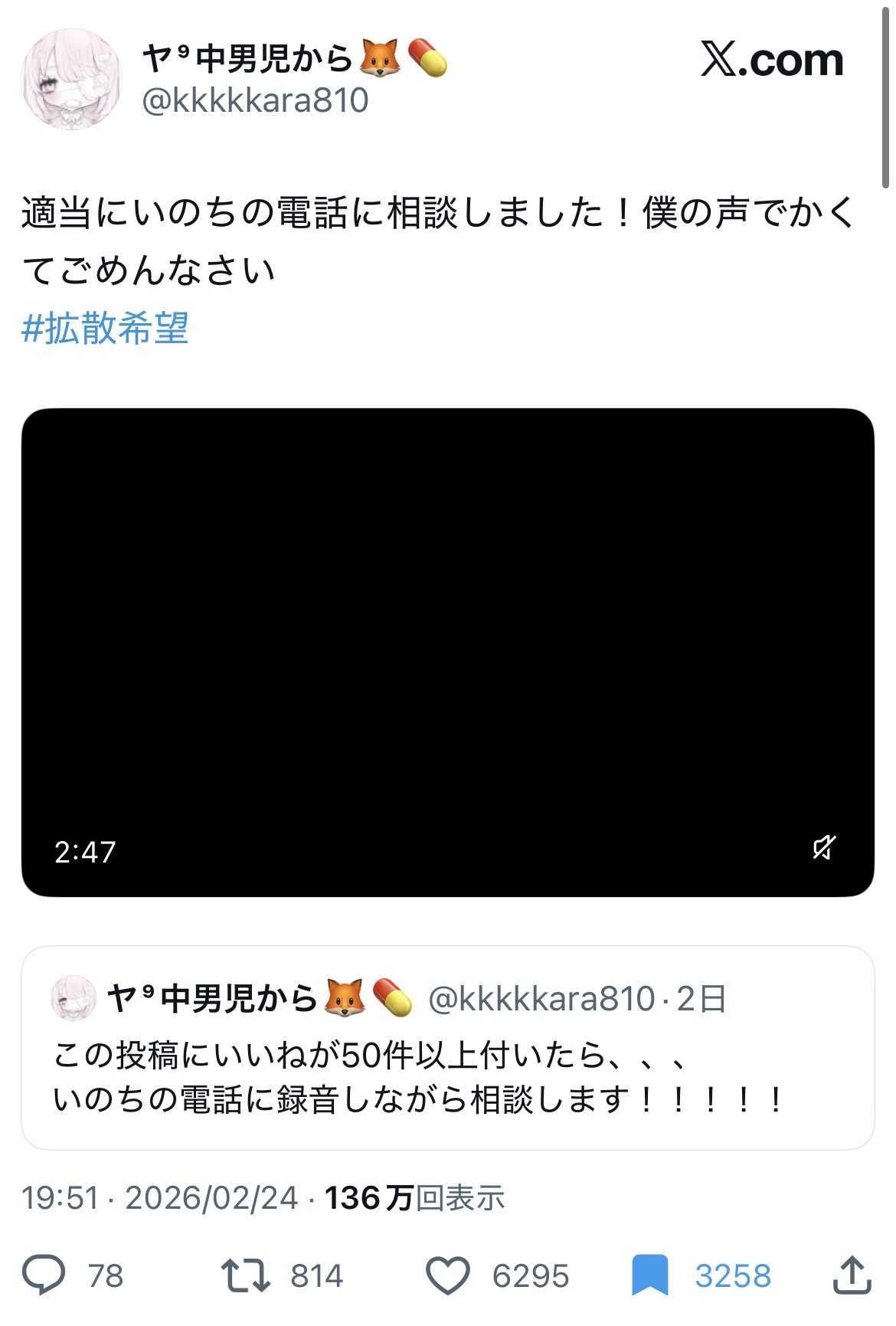Open the author's profile picture
896x1326 pixels.
[72, 80]
